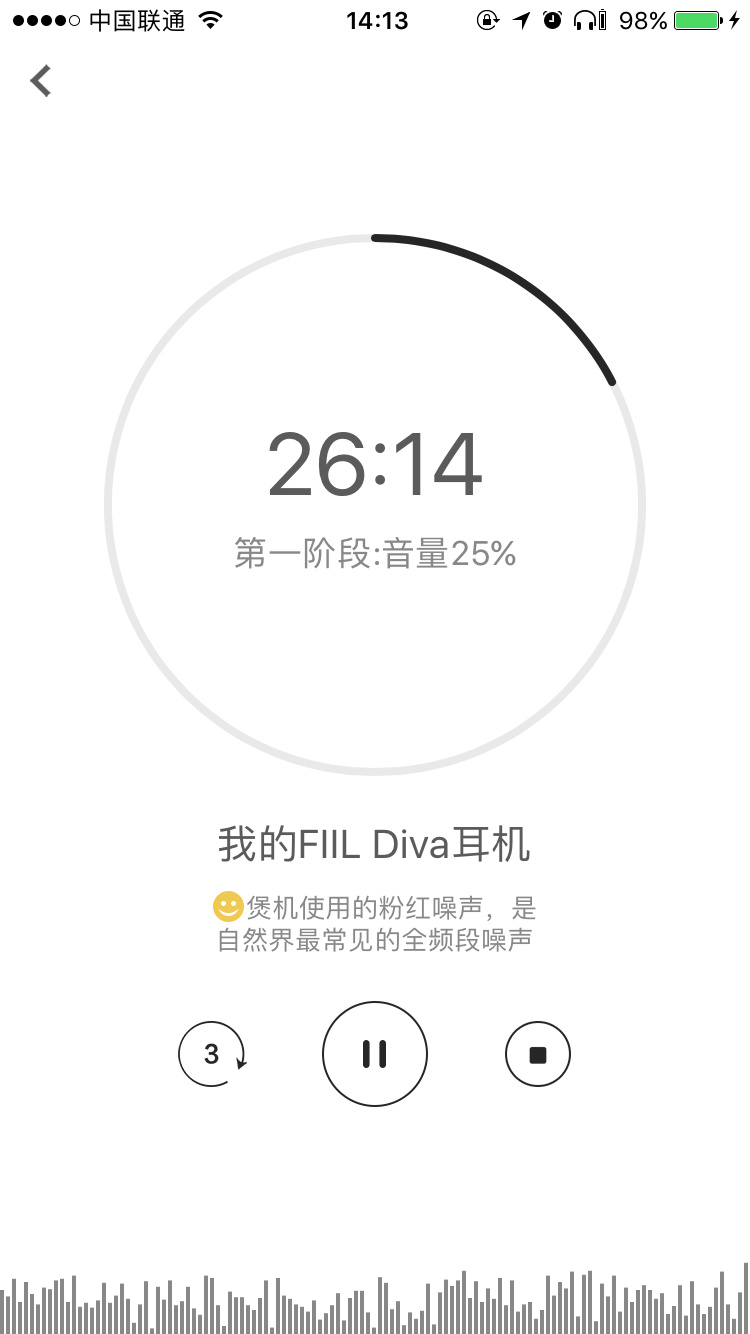Pause the headphone burn-in playback
Image resolution: width=750 pixels, height=1334 pixels.
tap(375, 1054)
